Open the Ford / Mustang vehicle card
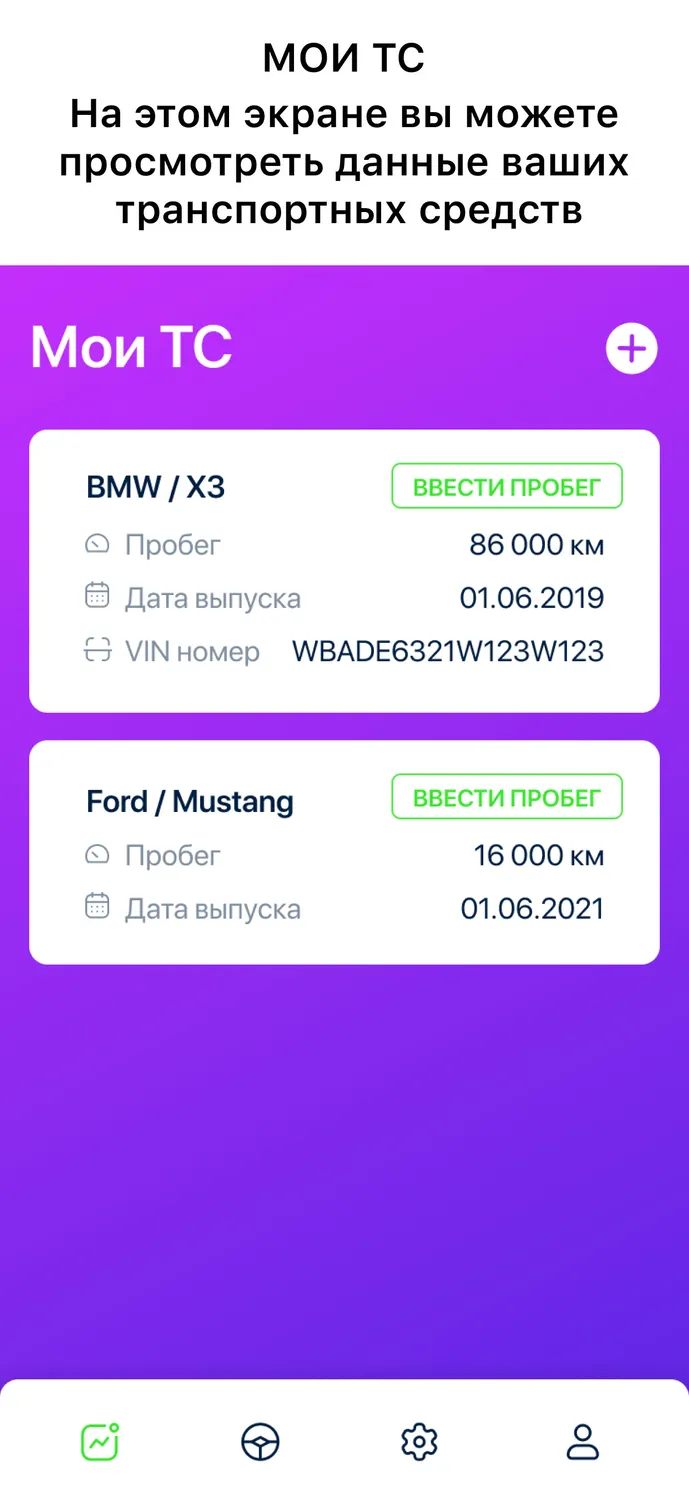Image resolution: width=689 pixels, height=1492 pixels. 344,852
